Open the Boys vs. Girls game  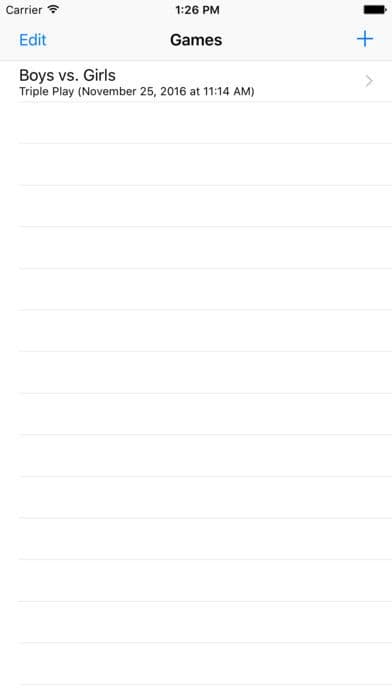coord(196,82)
